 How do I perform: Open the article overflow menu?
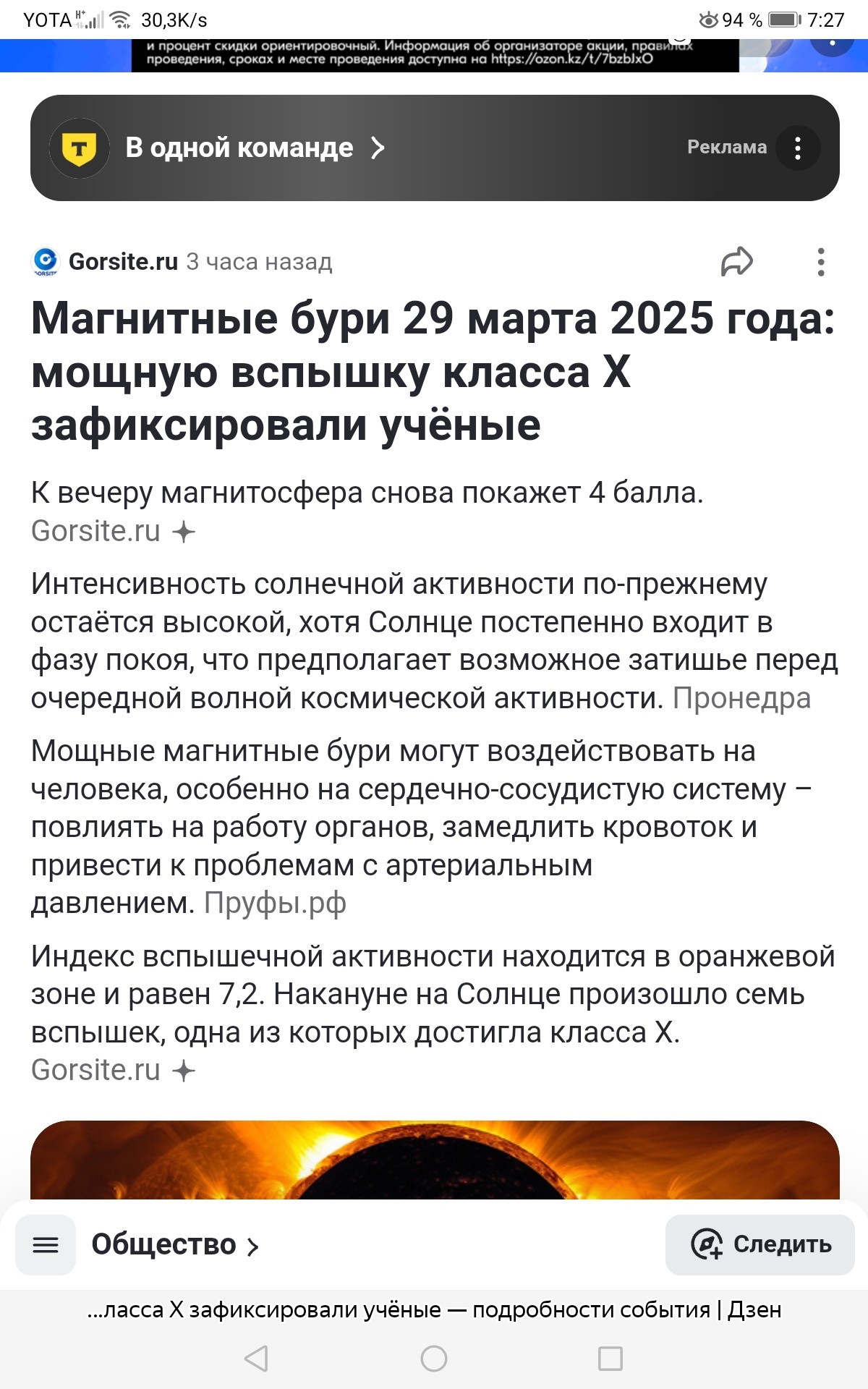coord(820,262)
